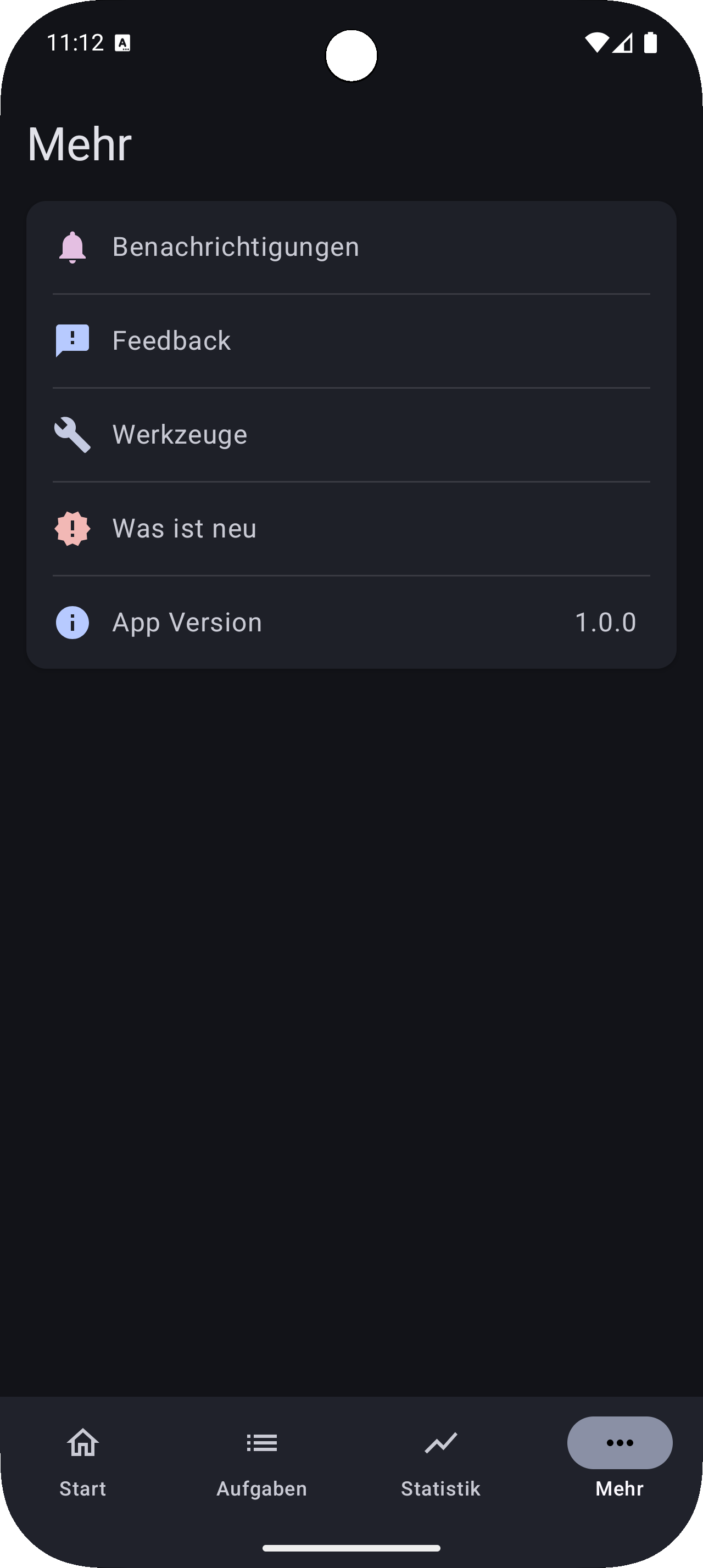Select the Feedback speech bubble icon
The height and width of the screenshot is (1568, 703).
click(72, 340)
